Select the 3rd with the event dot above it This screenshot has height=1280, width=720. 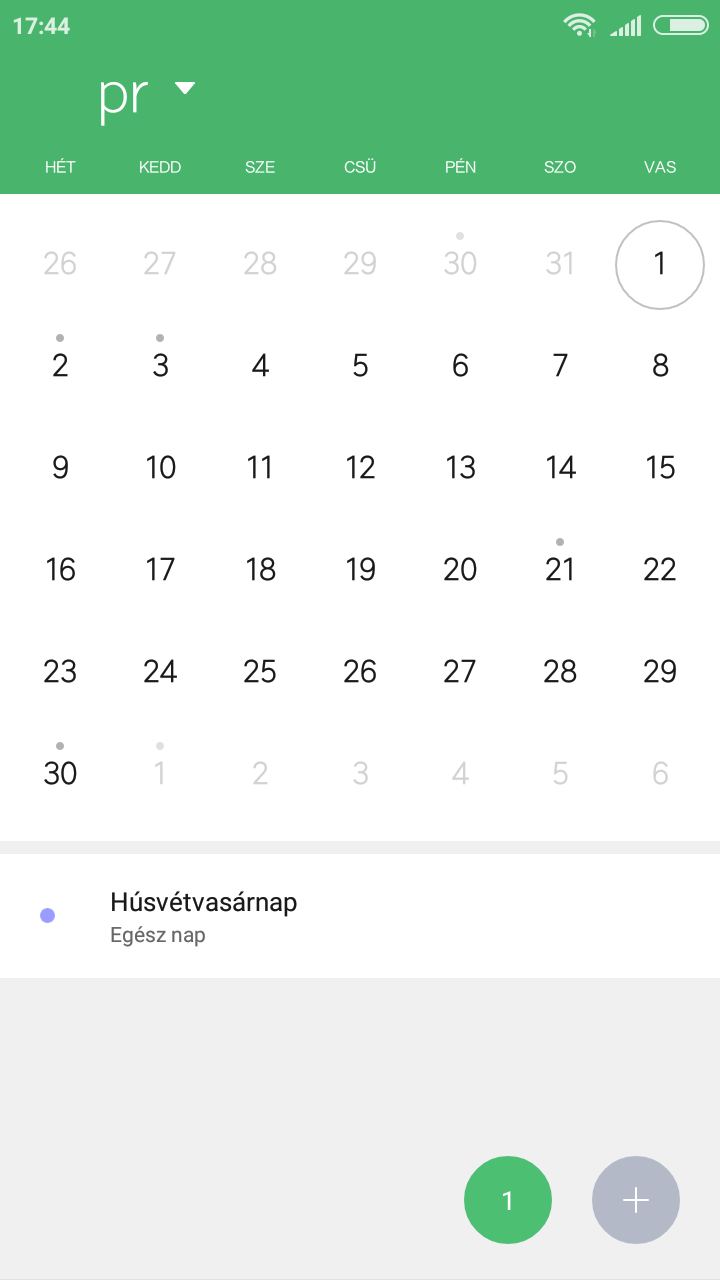(x=160, y=365)
